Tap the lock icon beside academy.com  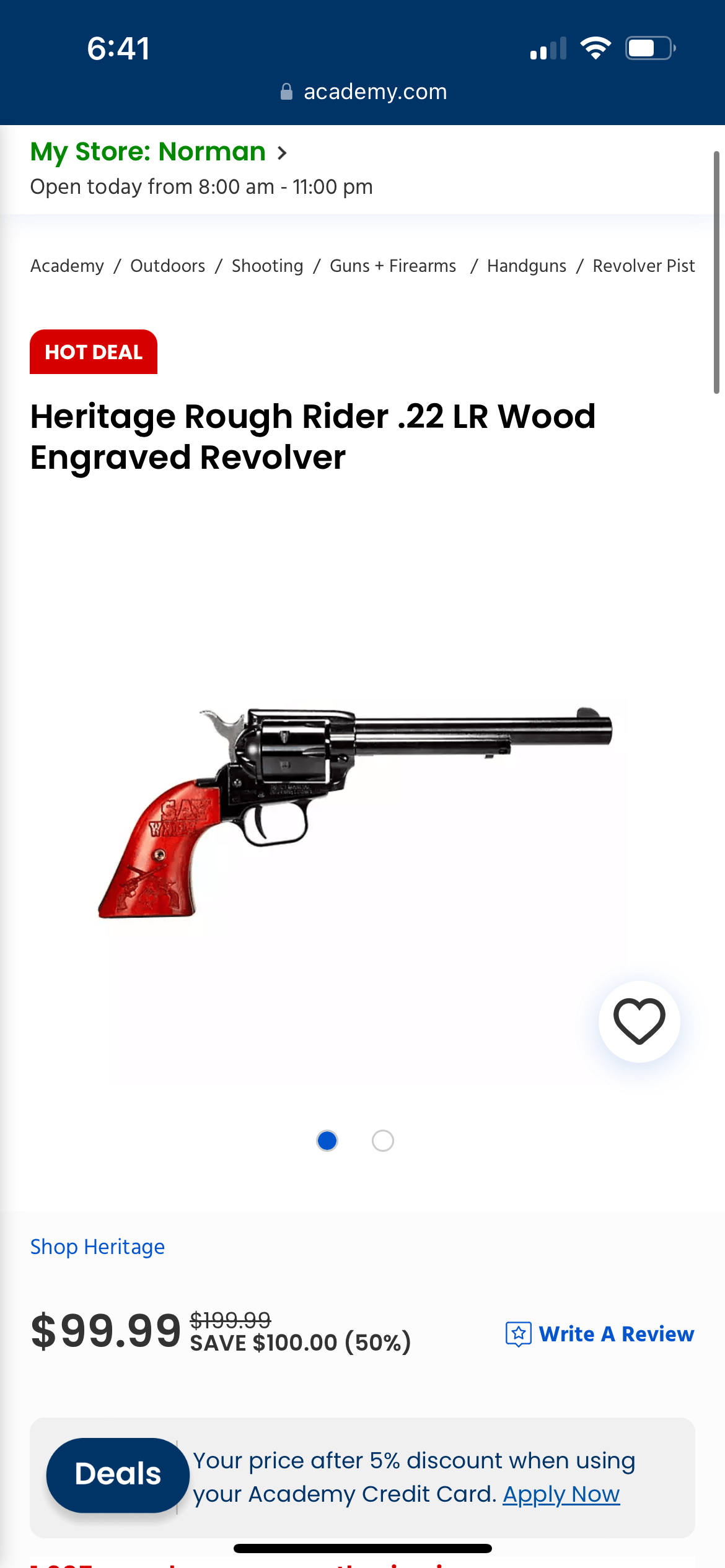[x=286, y=91]
